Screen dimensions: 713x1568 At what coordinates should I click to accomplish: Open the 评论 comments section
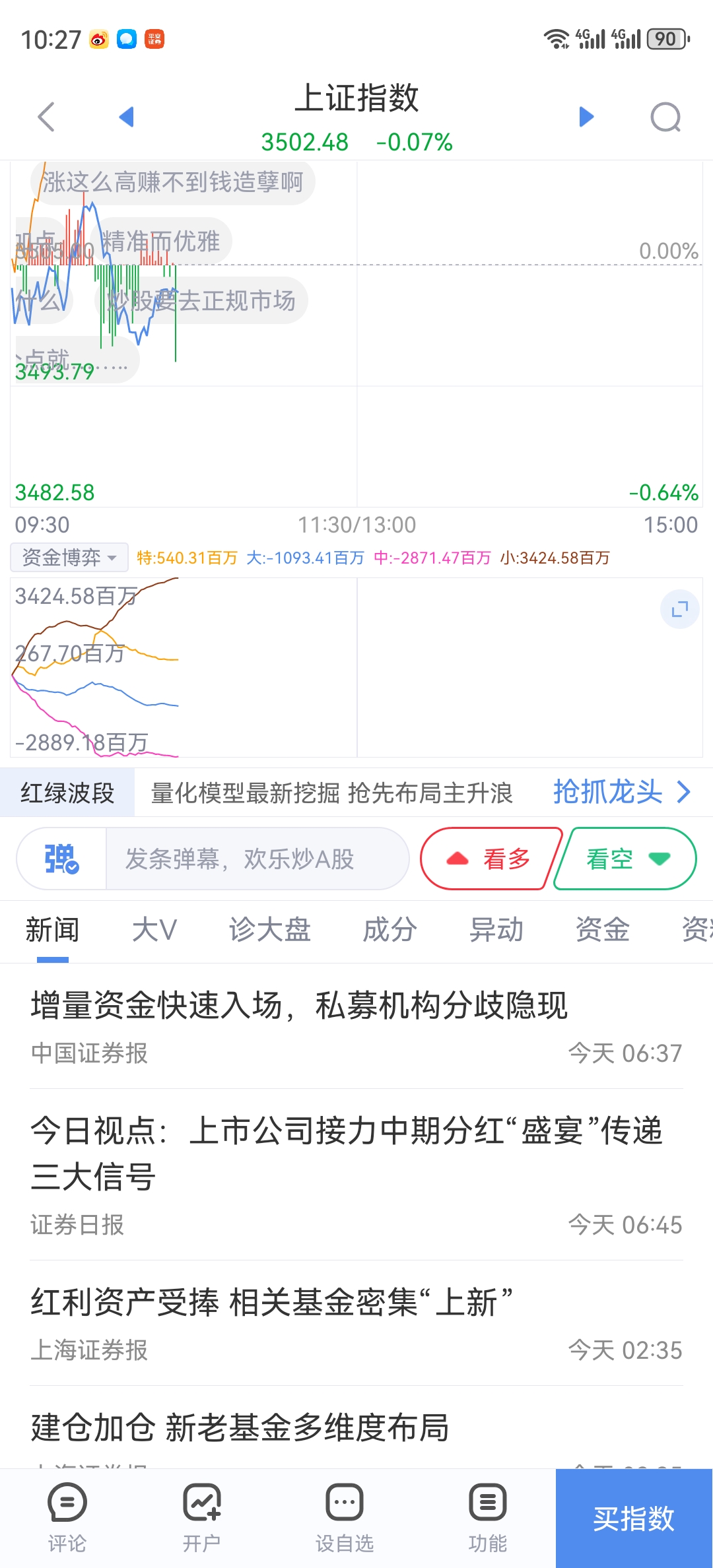click(x=67, y=1518)
